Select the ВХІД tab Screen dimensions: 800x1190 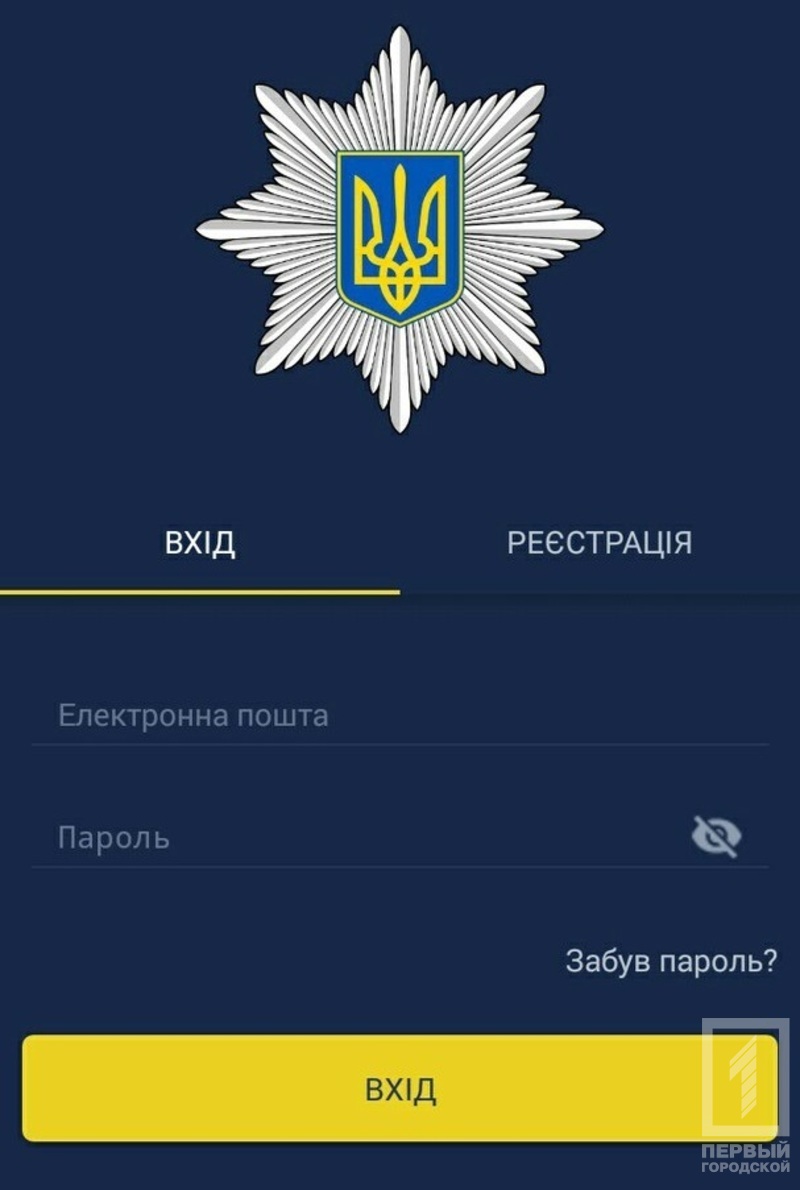[200, 543]
